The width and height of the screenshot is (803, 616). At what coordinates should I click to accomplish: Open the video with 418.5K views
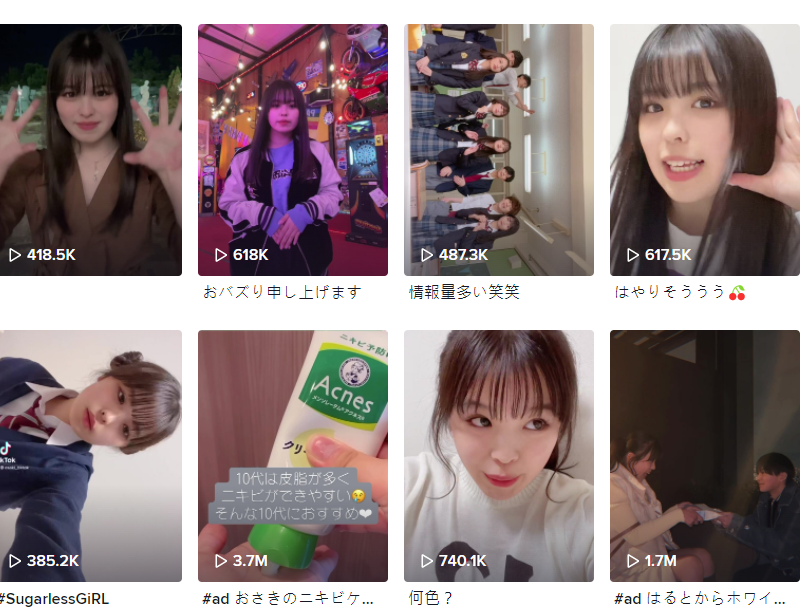(x=90, y=150)
